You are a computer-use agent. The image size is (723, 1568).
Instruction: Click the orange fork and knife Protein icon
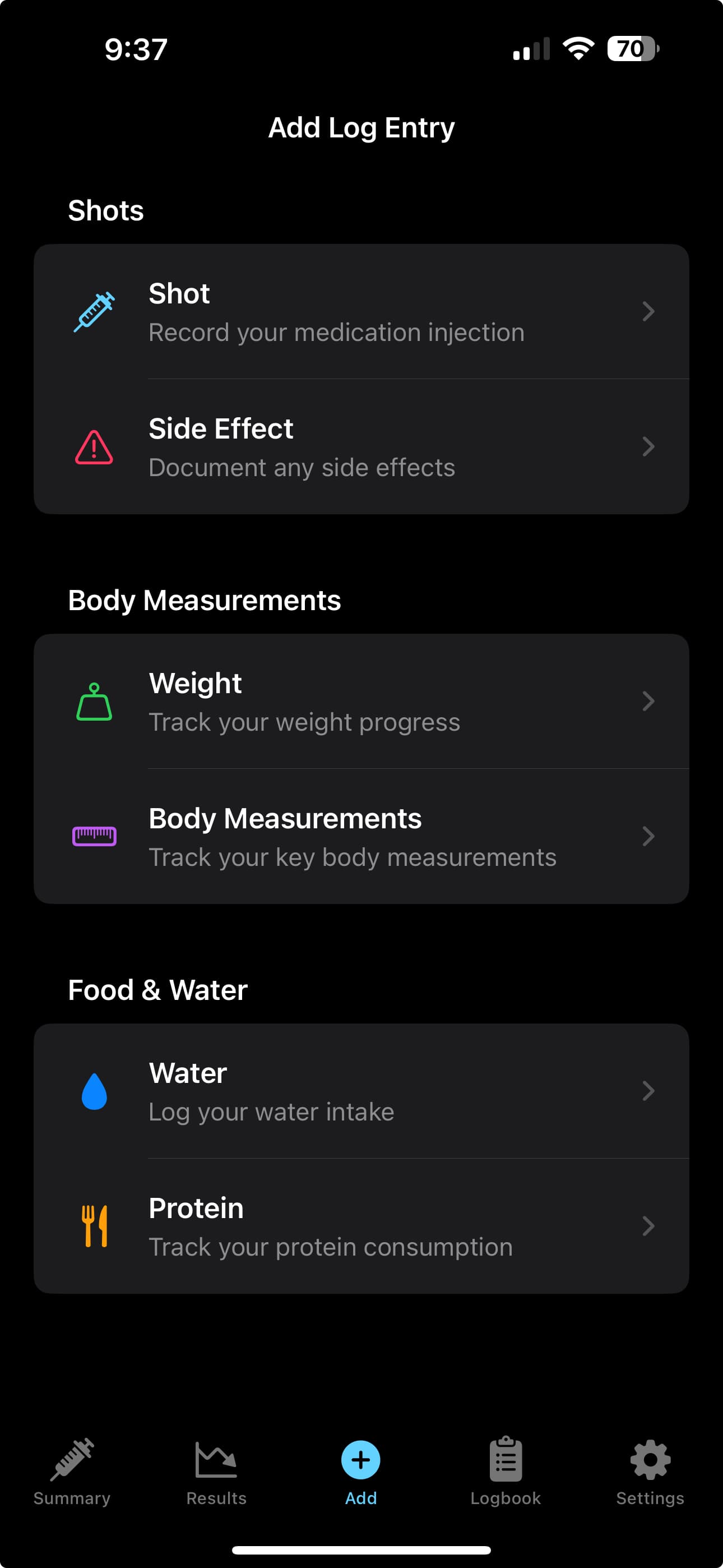click(x=94, y=1226)
